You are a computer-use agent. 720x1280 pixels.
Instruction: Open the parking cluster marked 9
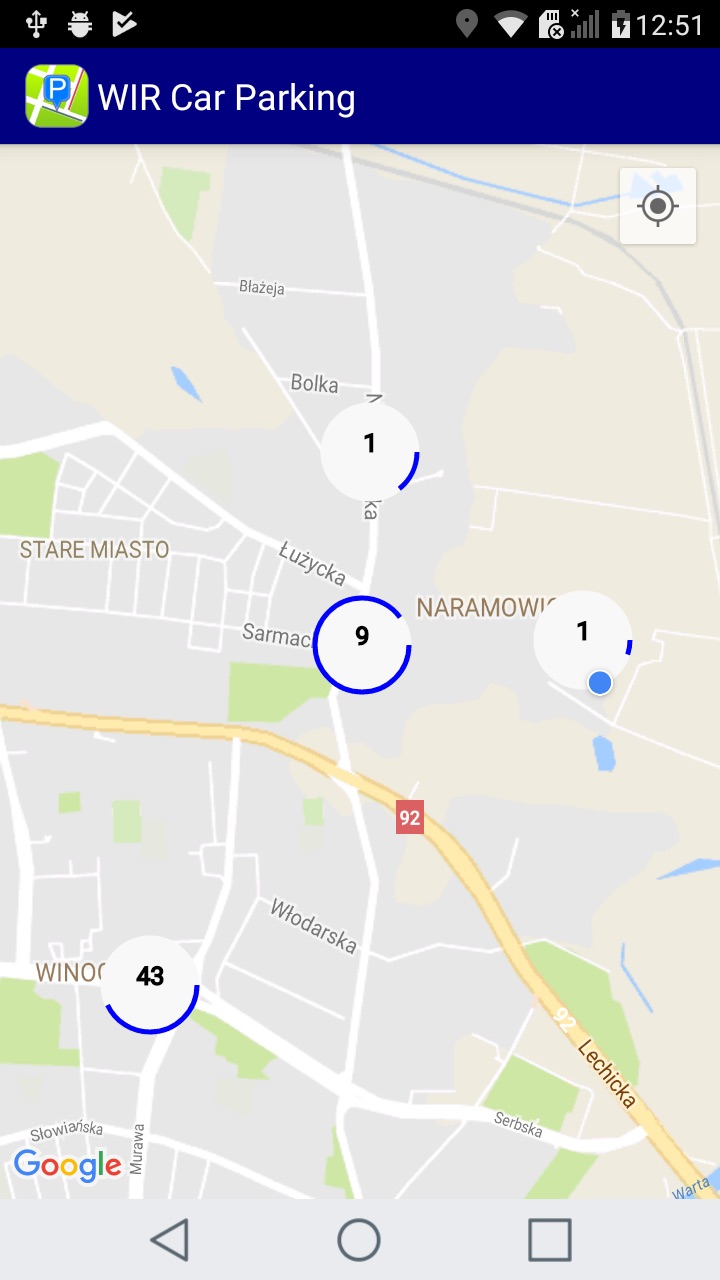point(362,645)
